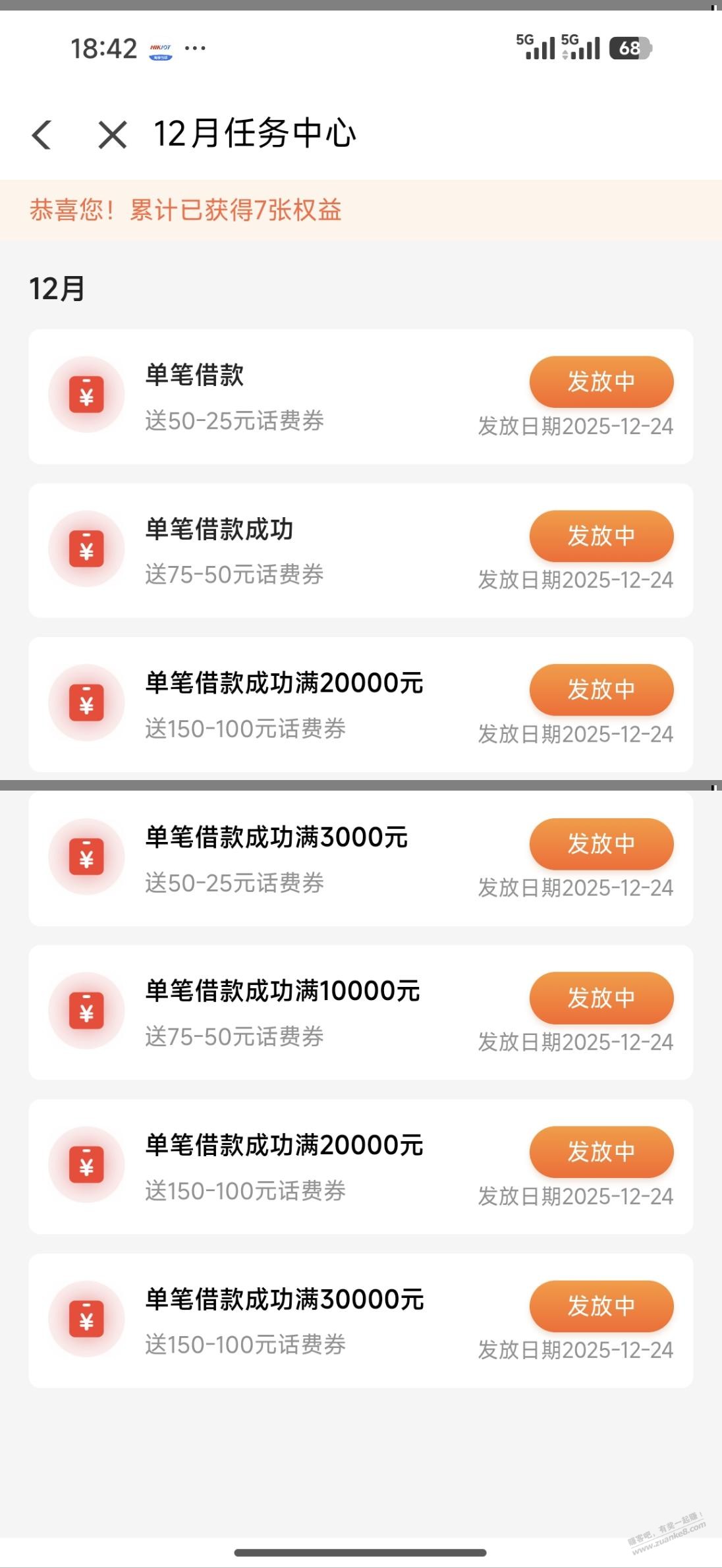The height and width of the screenshot is (1568, 722).
Task: Tap 发放中 for 单笔借款成功满3000元
Action: pos(601,843)
